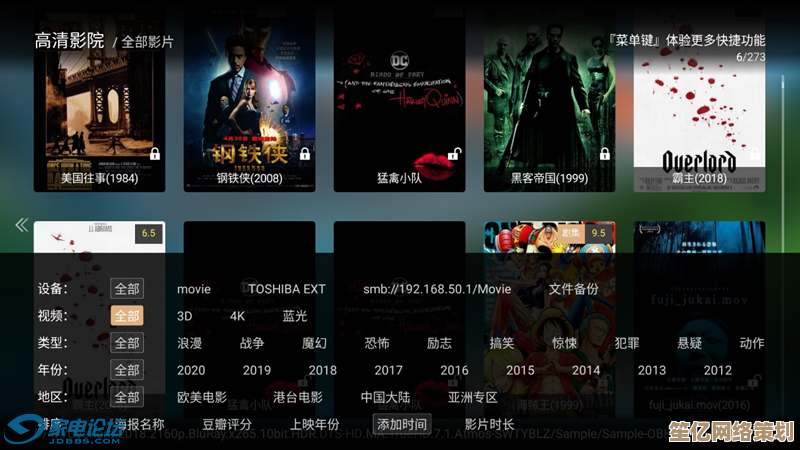Viewport: 800px width, 450px height.
Task: Filter device by TOSHIBA EXT
Action: [x=287, y=289]
